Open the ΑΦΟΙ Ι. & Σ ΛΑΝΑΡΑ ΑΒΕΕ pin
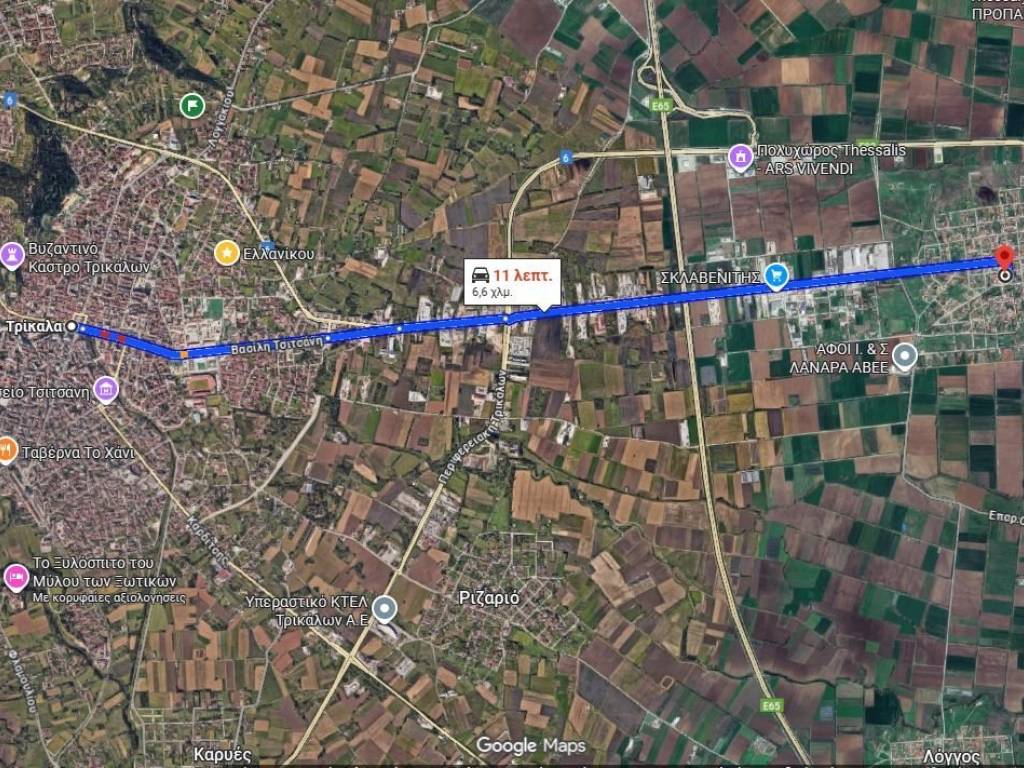Image resolution: width=1024 pixels, height=768 pixels. [905, 355]
